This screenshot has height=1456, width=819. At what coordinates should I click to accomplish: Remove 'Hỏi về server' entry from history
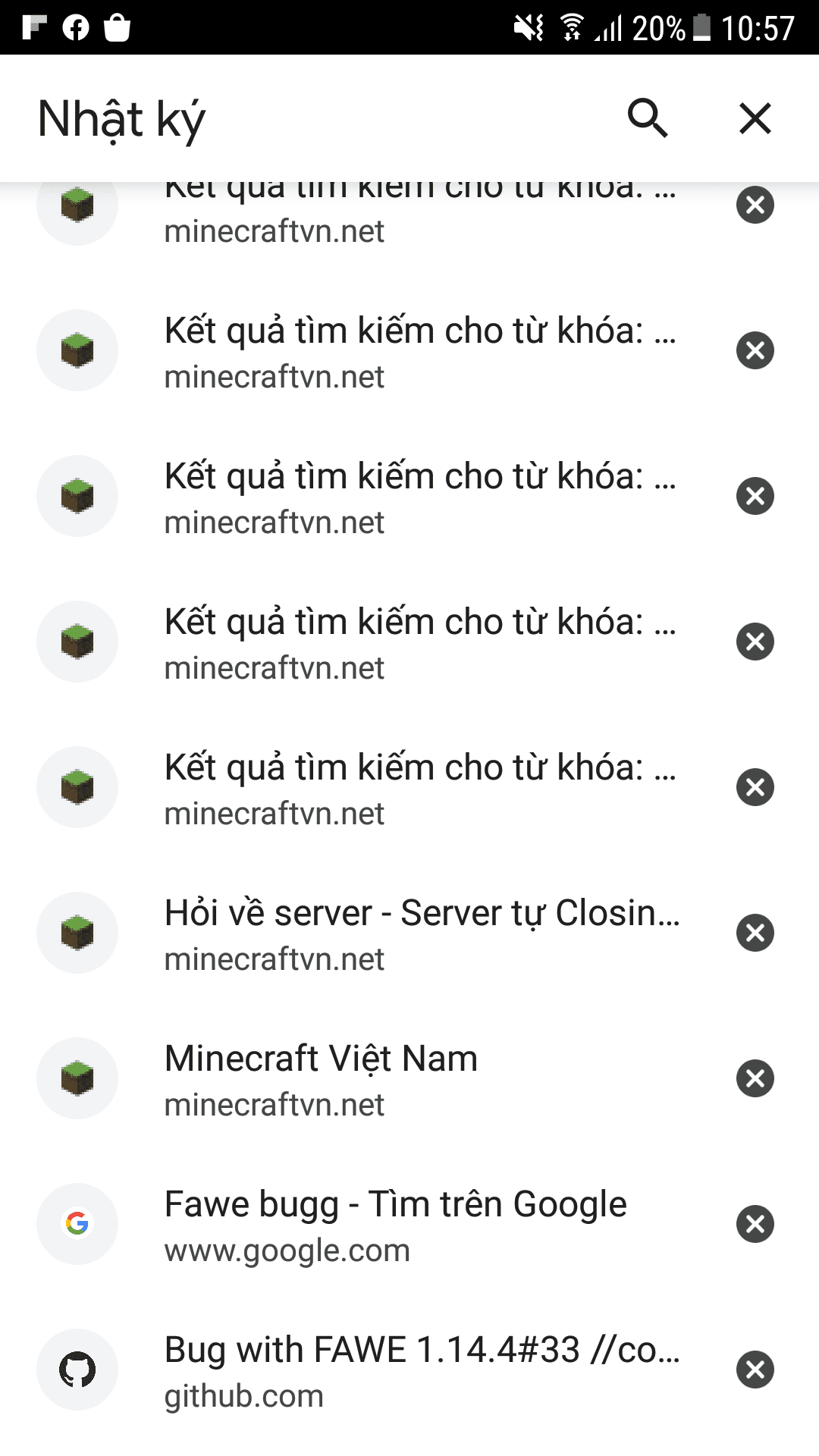[x=755, y=933]
